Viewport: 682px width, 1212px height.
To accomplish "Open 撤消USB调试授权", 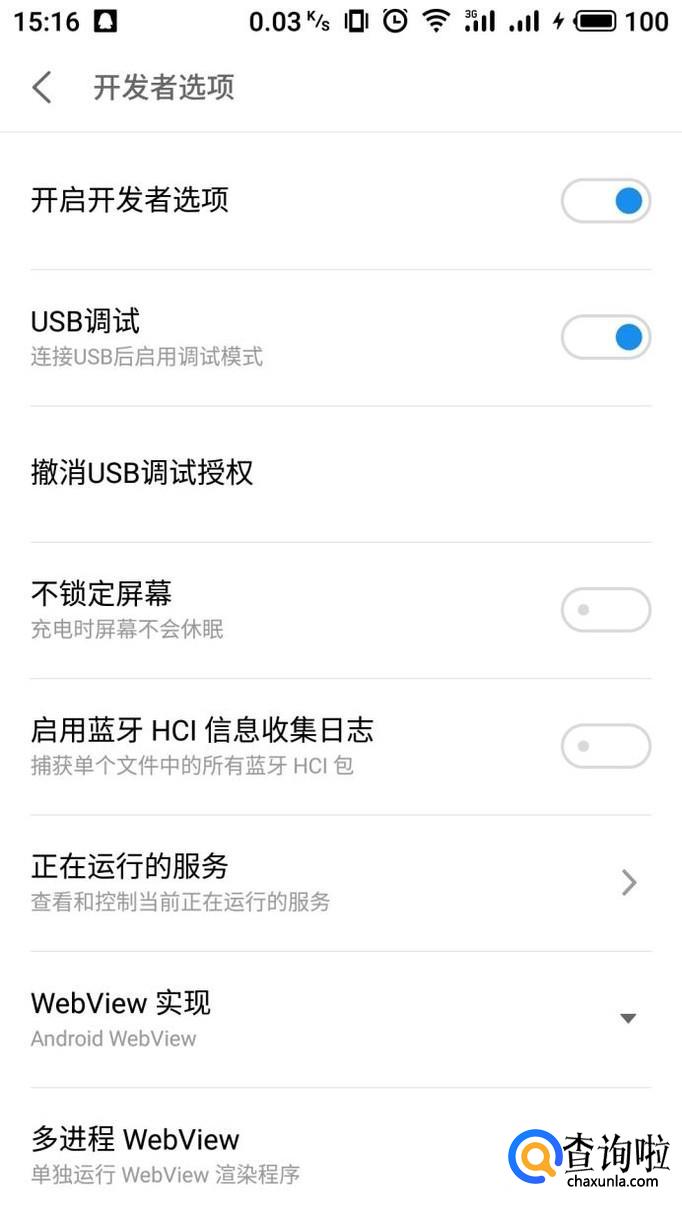I will click(142, 473).
